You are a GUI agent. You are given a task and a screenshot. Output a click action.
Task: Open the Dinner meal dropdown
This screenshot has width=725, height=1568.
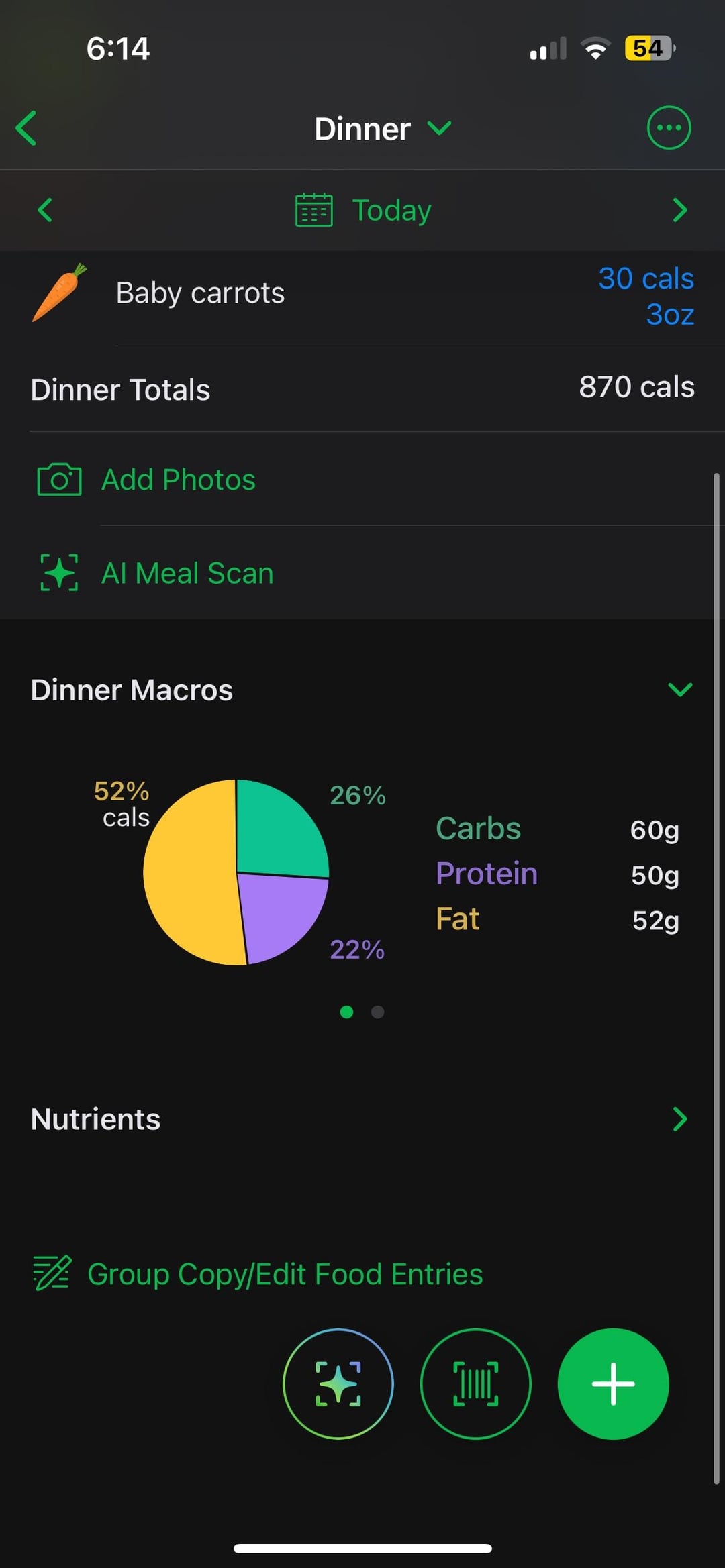(383, 129)
